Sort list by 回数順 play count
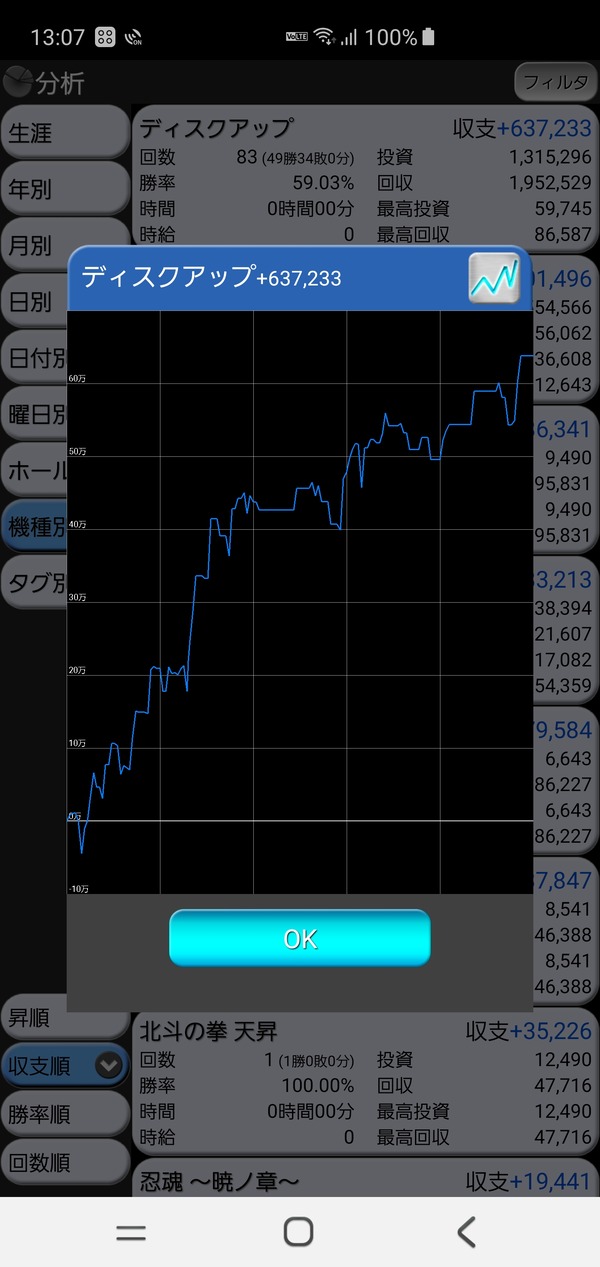The height and width of the screenshot is (1267, 600). tap(65, 1161)
